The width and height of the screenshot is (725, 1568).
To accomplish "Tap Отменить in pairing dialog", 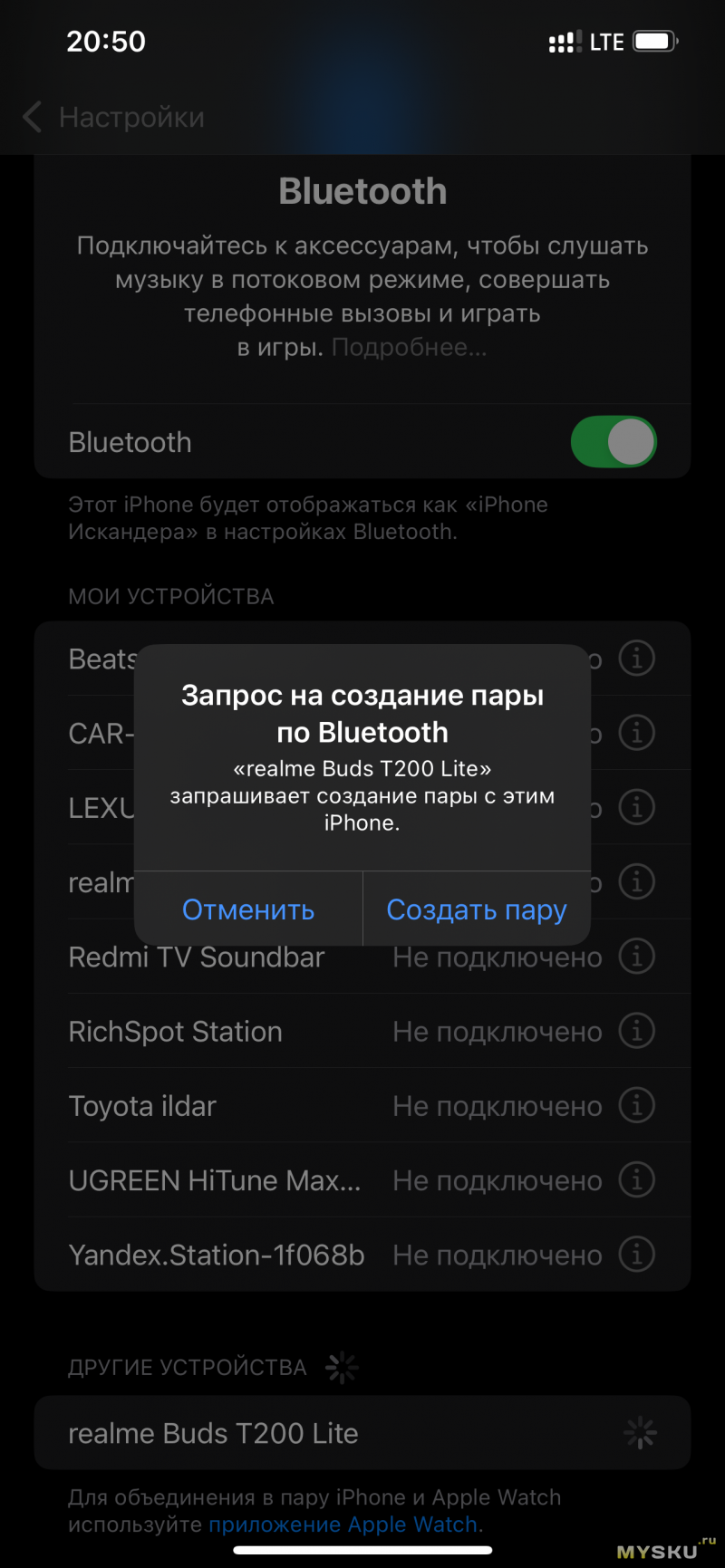I will [248, 909].
